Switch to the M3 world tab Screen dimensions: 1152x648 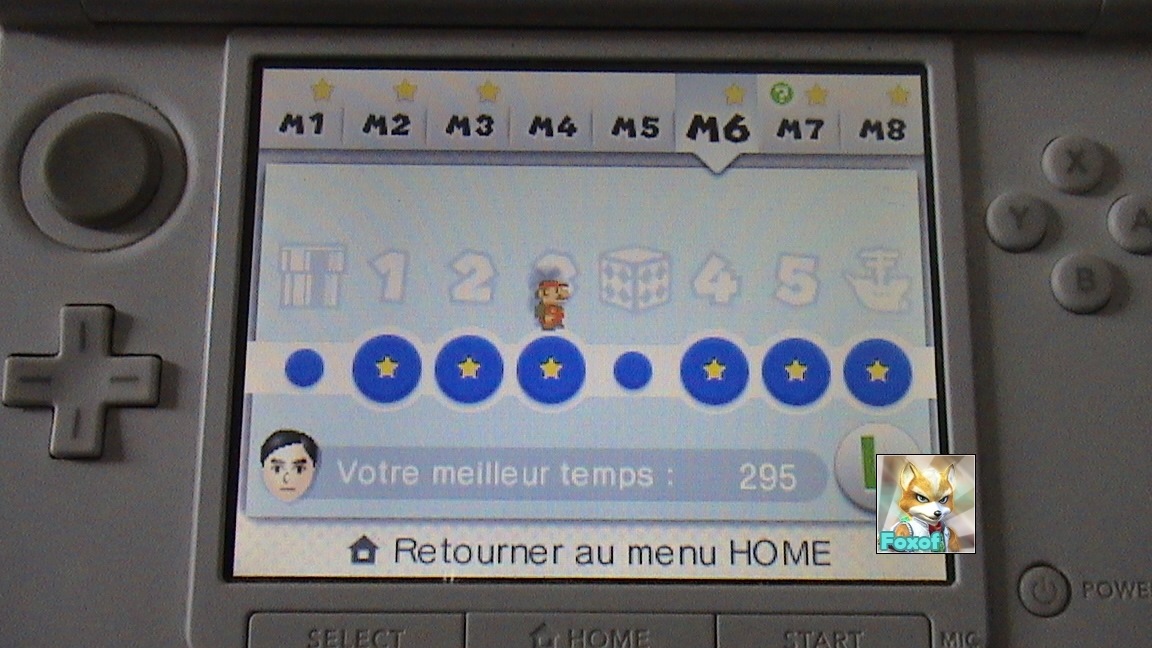click(469, 127)
